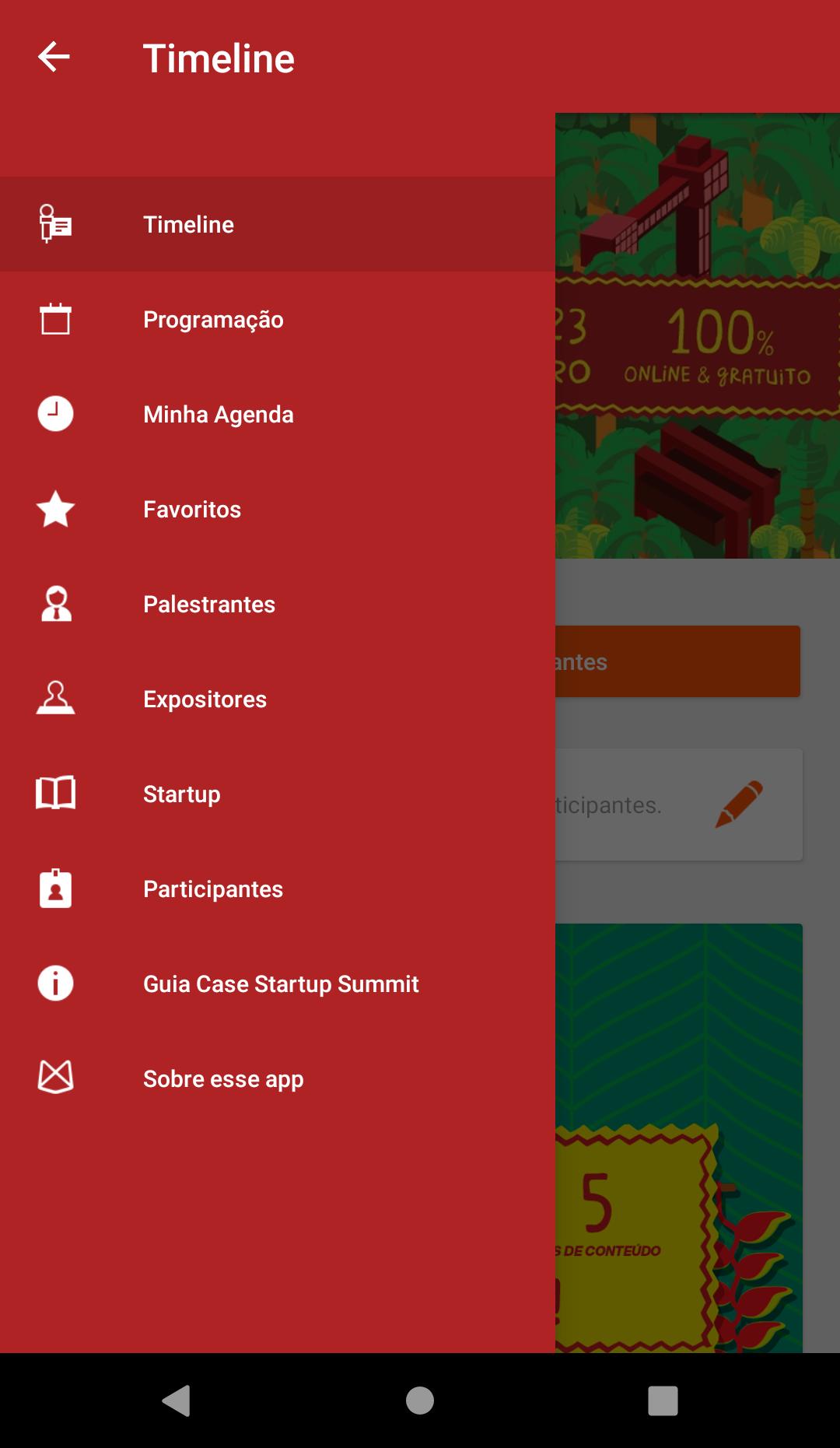Select the Favoritos star icon

coord(54,509)
